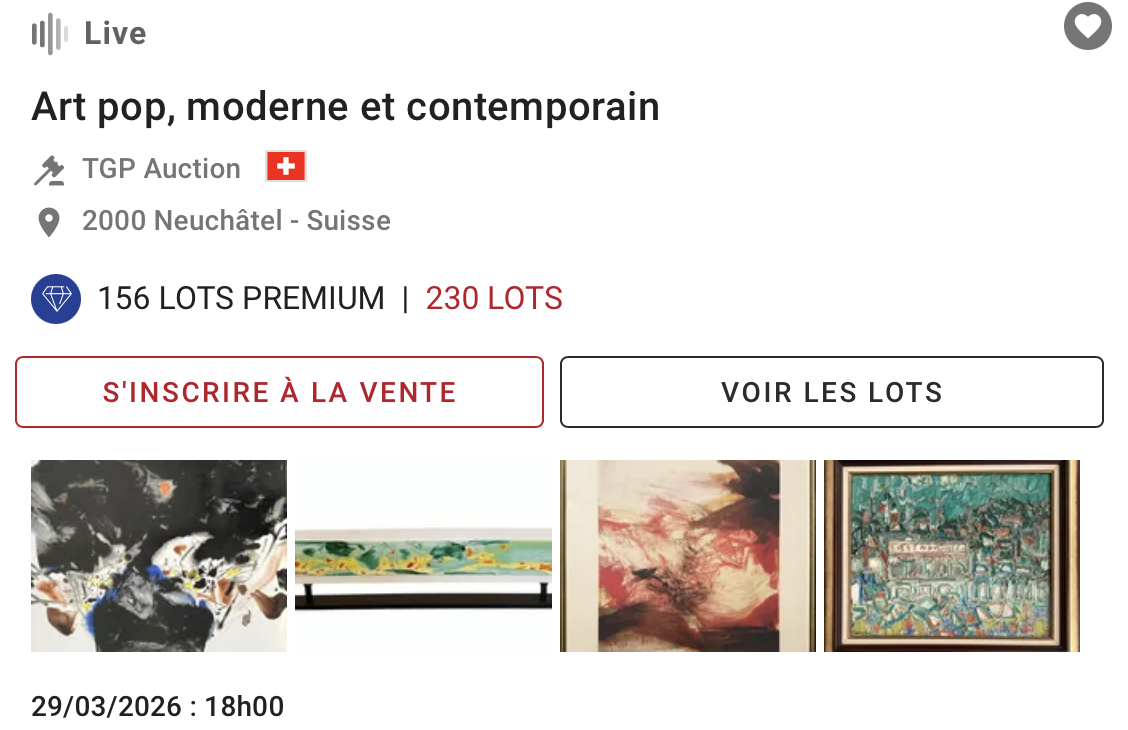
Task: Tap the S'INSCRIRE À LA VENTE button
Action: coord(279,392)
